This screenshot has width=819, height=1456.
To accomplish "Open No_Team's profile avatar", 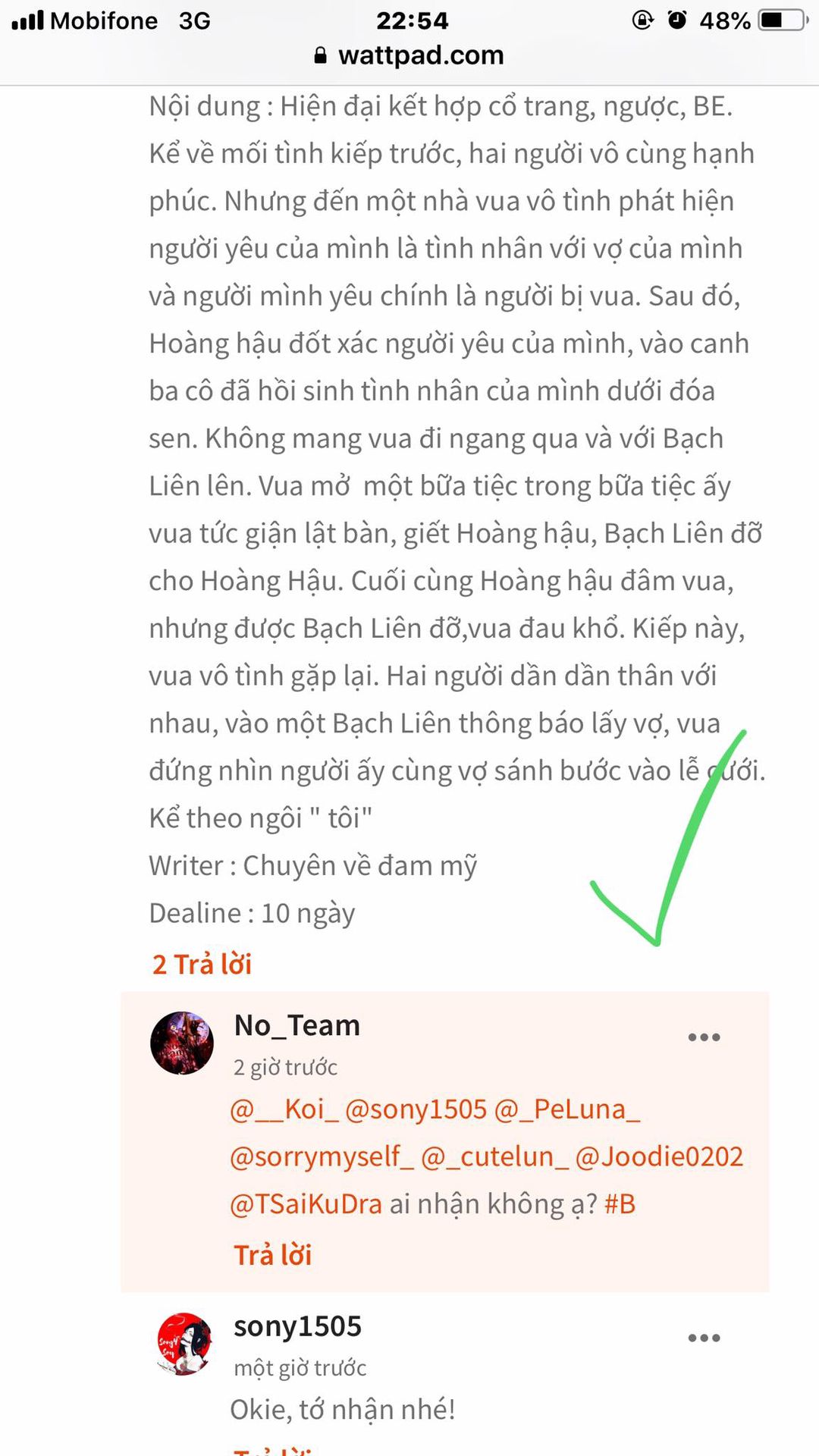I will (182, 1043).
